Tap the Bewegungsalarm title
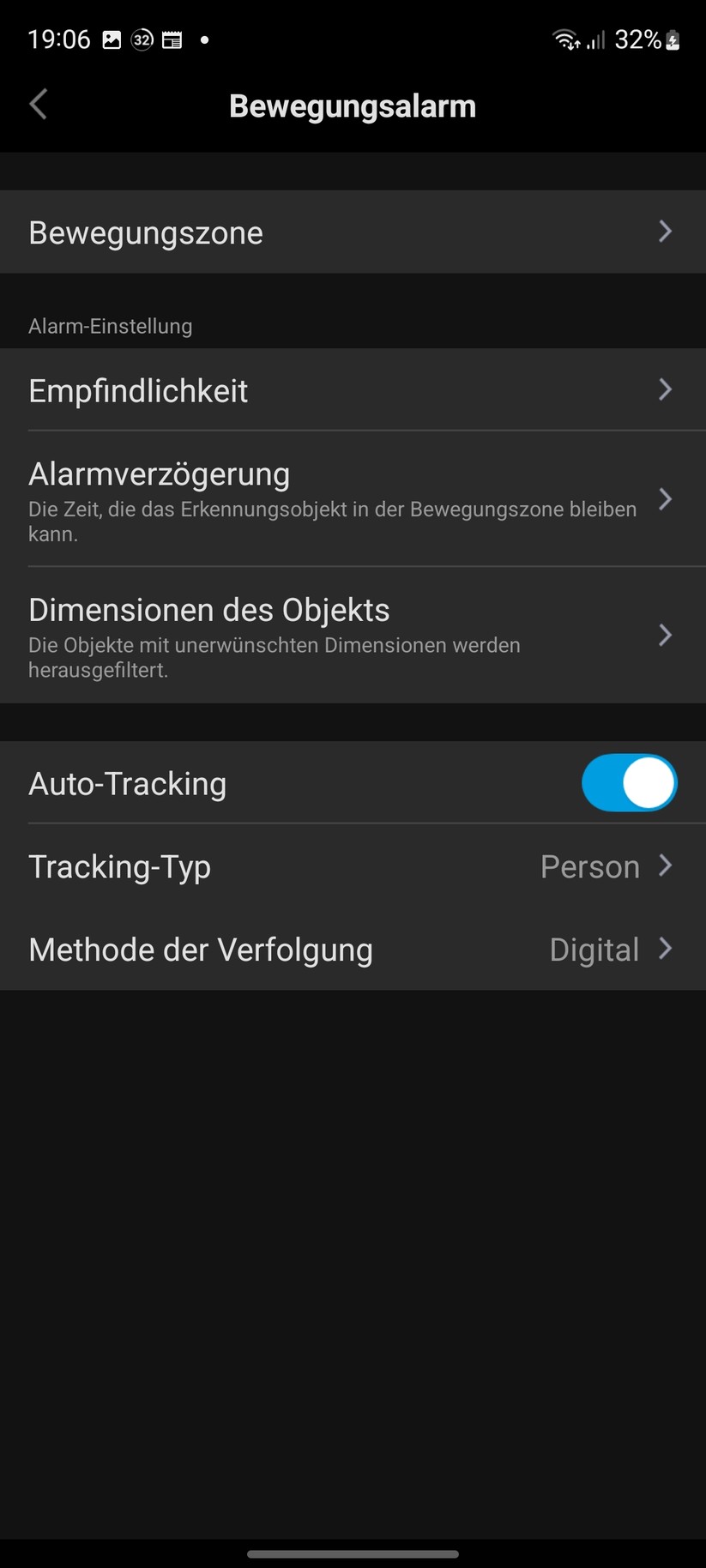This screenshot has width=706, height=1568. pyautogui.click(x=353, y=105)
